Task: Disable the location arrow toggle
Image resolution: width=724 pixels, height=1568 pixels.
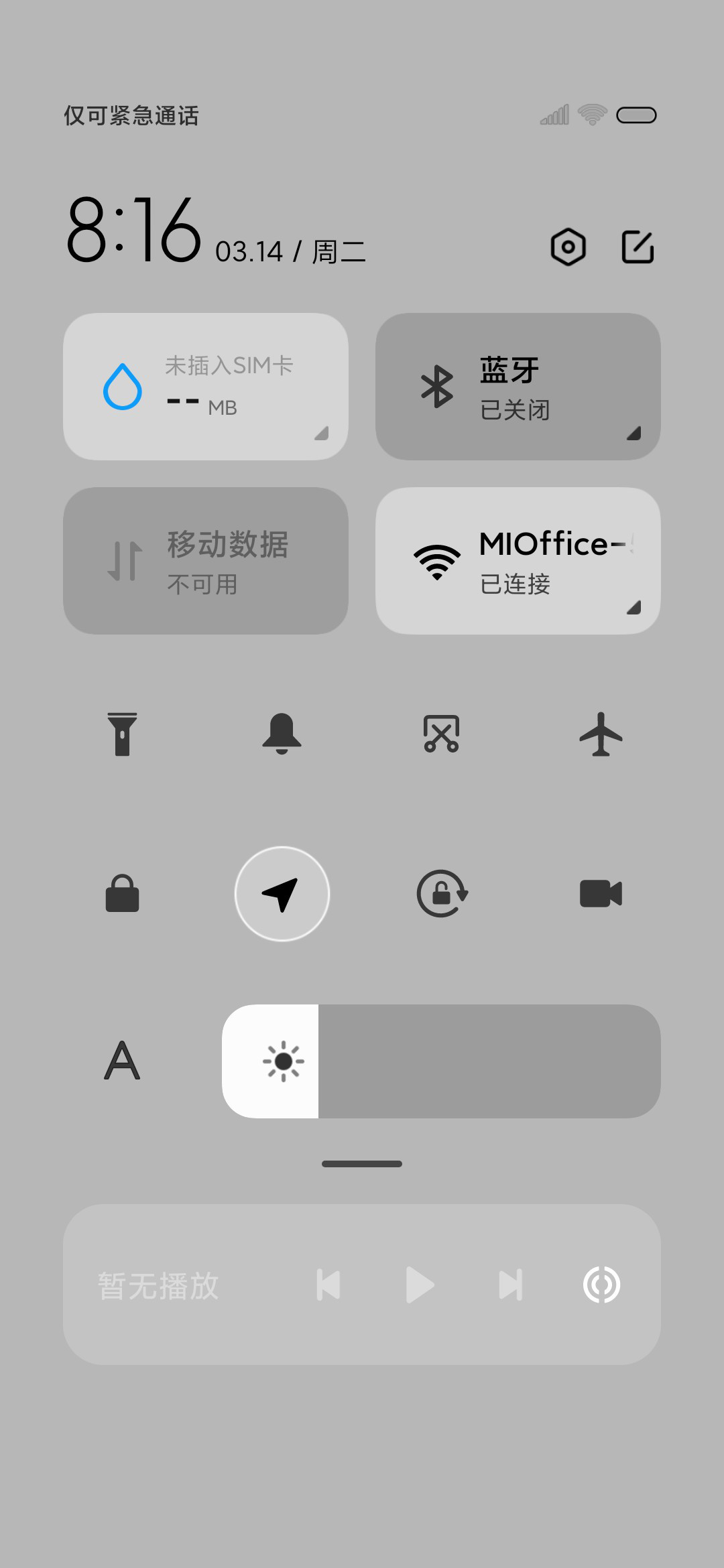Action: pos(282,894)
